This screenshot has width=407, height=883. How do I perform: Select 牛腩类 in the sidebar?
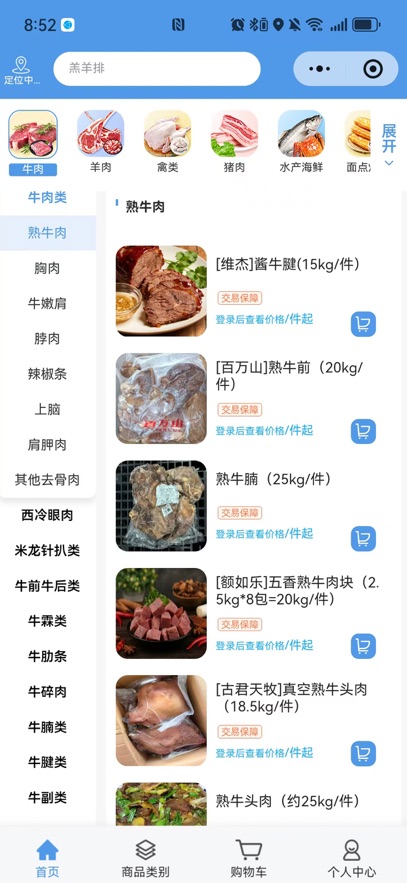[x=47, y=727]
